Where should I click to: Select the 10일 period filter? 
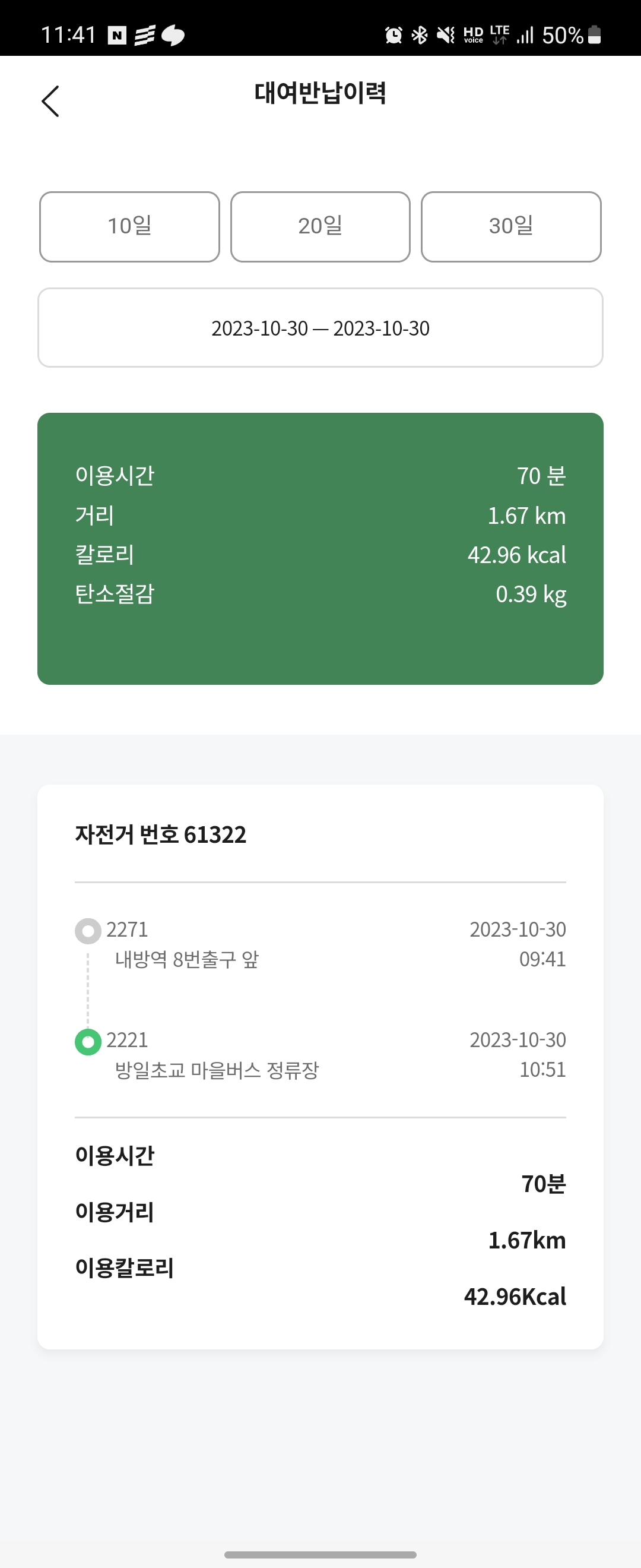point(129,226)
